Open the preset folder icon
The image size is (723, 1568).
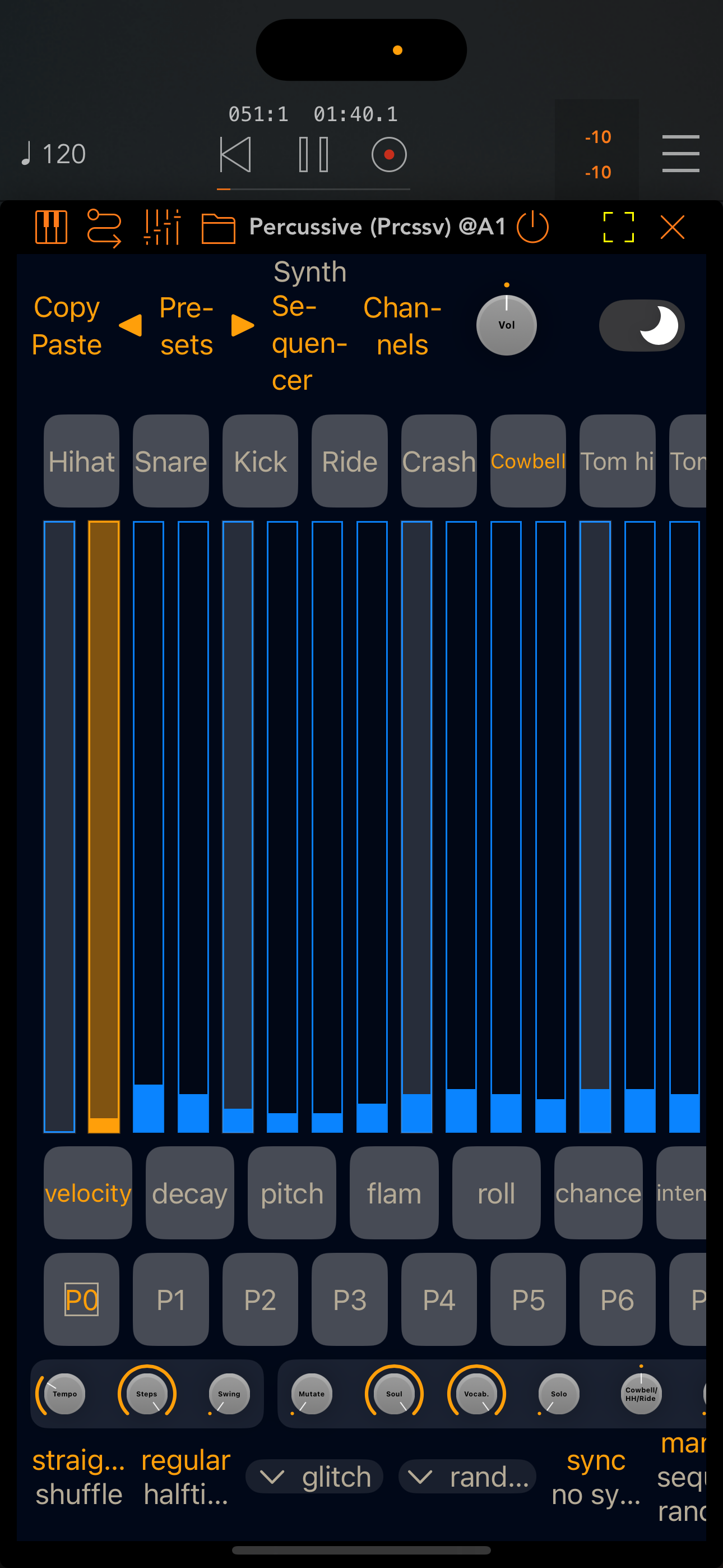[x=219, y=228]
